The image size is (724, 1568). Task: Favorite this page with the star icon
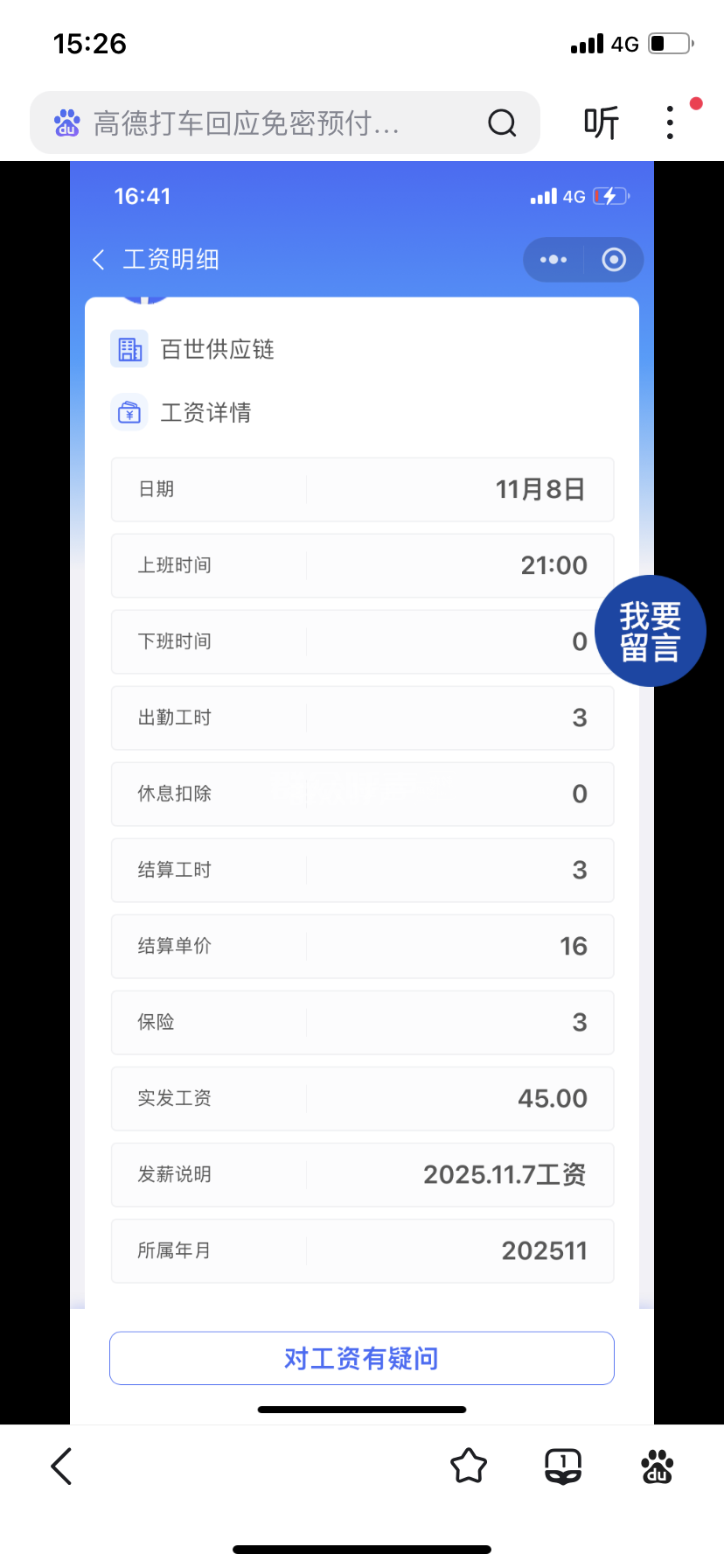[469, 1466]
